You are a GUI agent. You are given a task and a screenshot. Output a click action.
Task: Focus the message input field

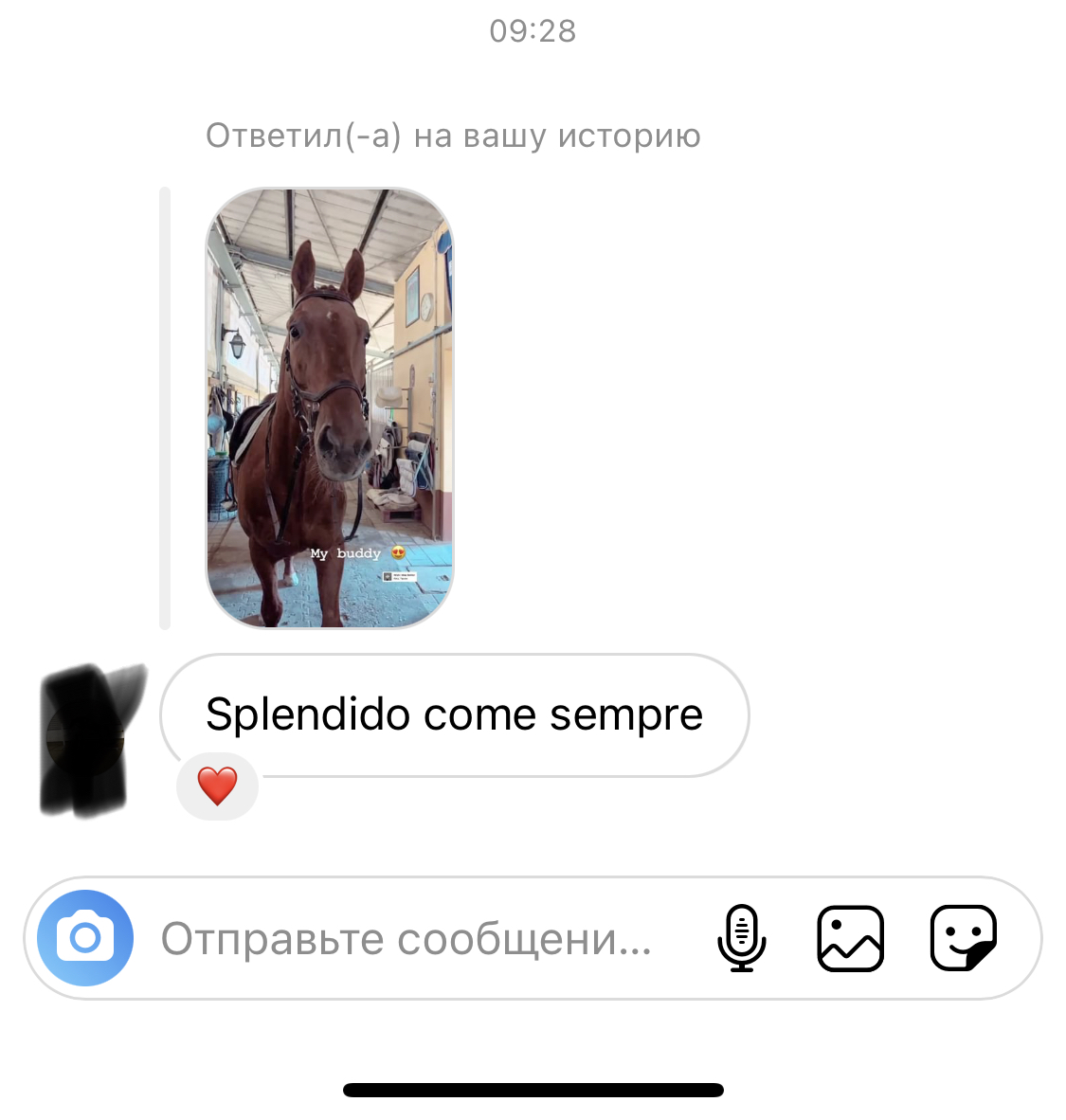[x=407, y=939]
